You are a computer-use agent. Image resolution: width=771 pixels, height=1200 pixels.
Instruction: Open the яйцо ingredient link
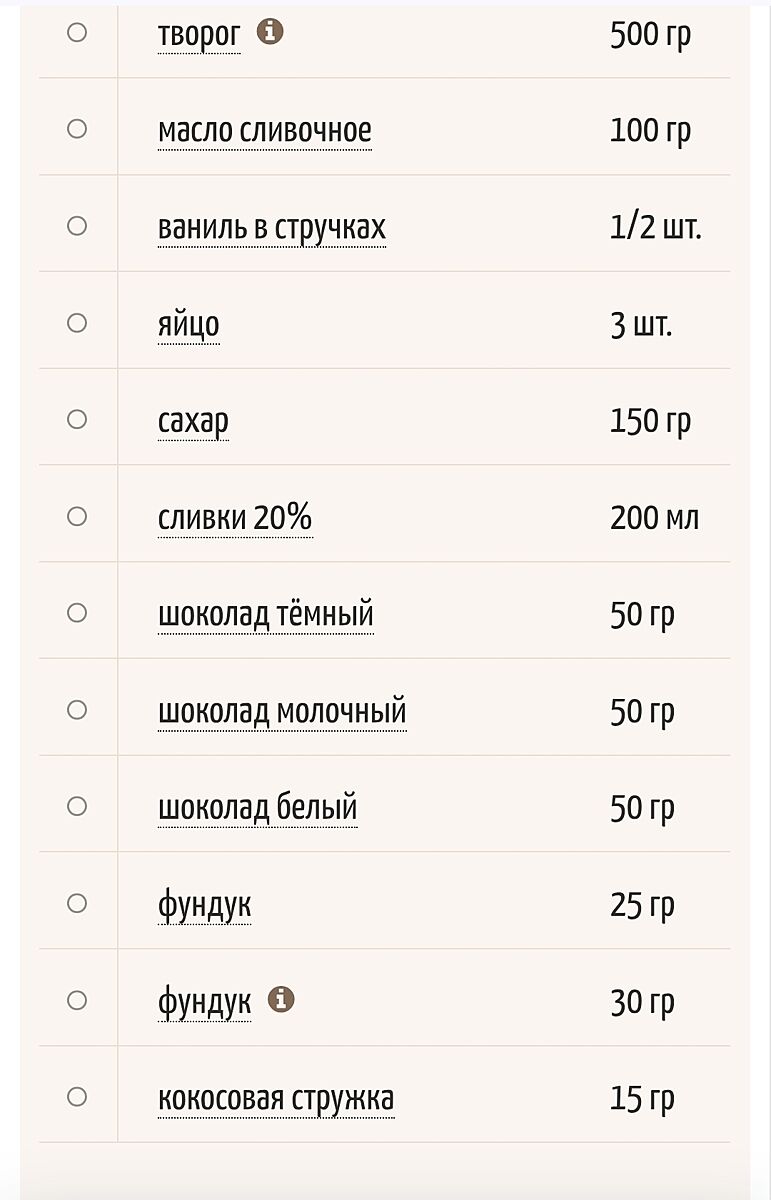(188, 324)
